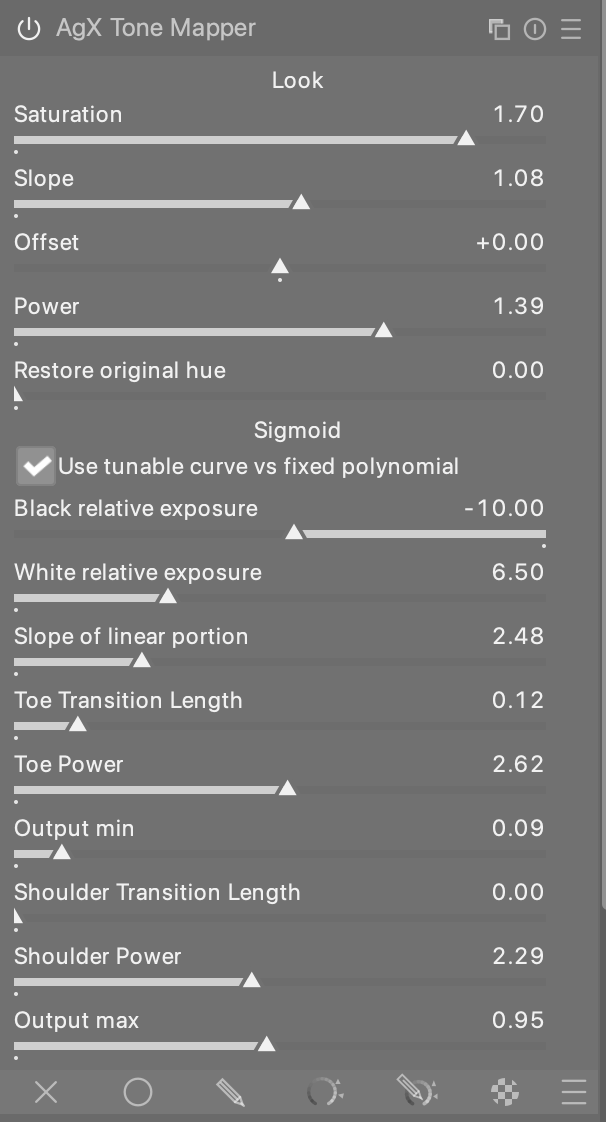Open the module presets menu
Screen dimensions: 606x1122
coord(572,29)
